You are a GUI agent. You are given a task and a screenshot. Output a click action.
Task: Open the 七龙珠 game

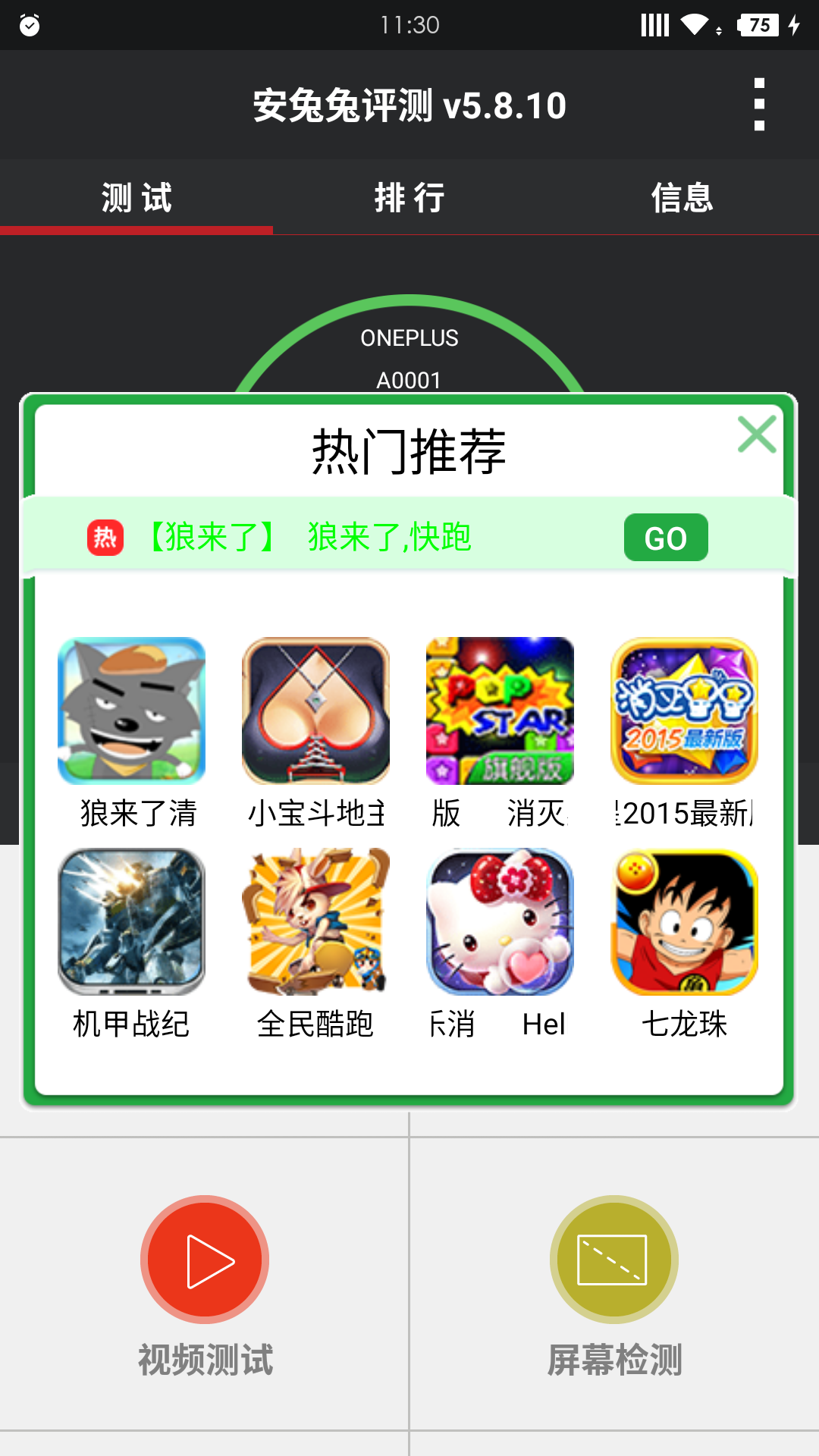click(684, 921)
